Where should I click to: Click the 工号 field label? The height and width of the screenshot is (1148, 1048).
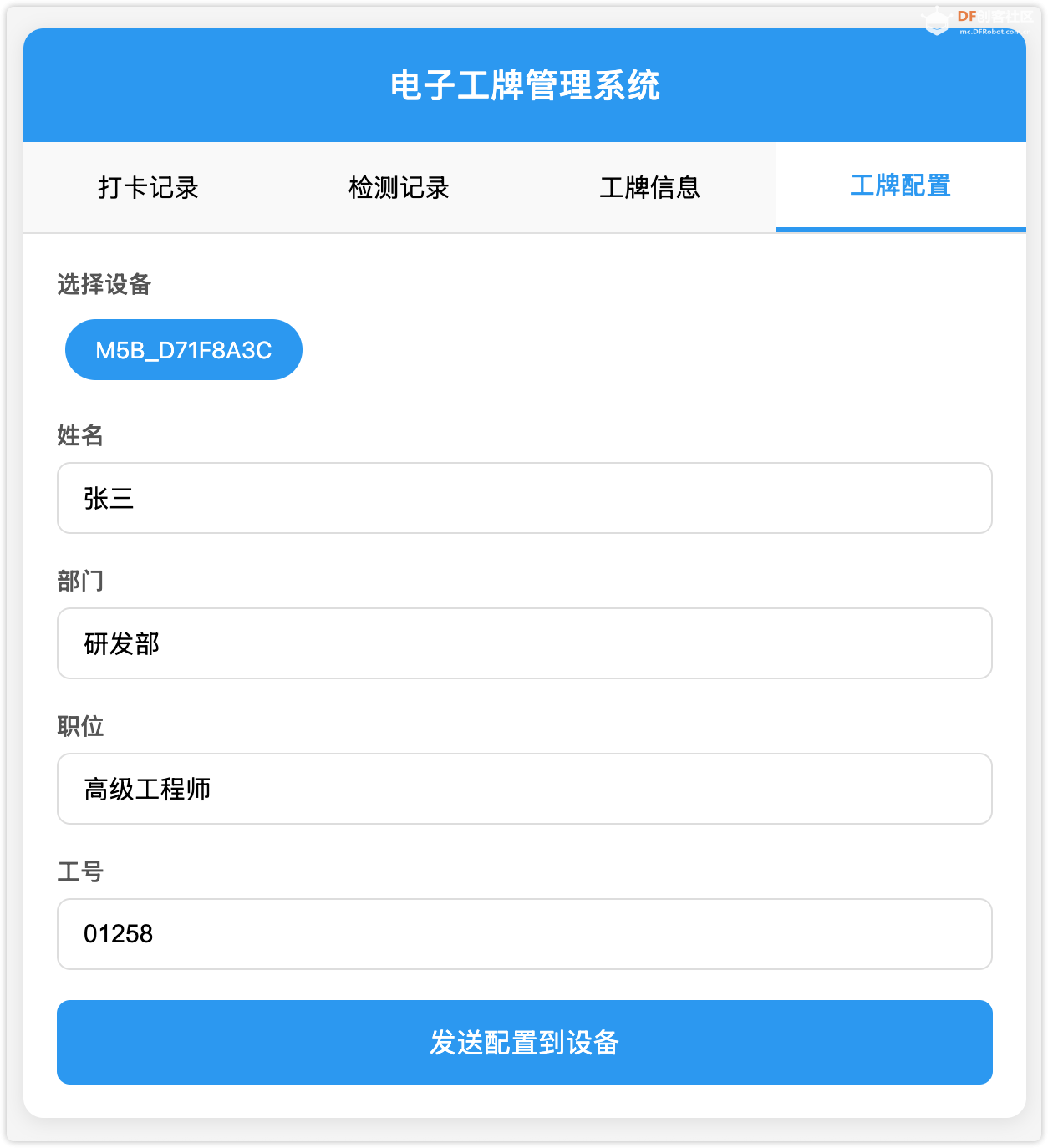[79, 871]
